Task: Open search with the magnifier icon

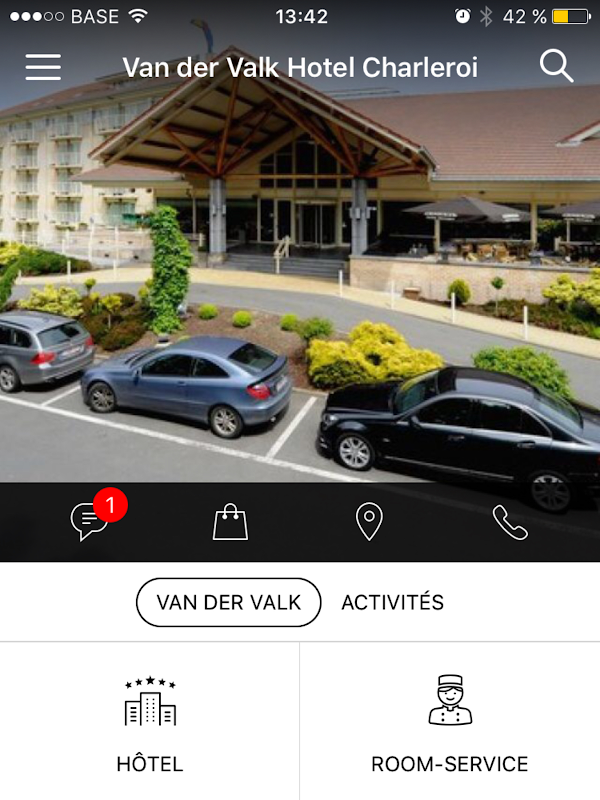Action: pos(556,66)
